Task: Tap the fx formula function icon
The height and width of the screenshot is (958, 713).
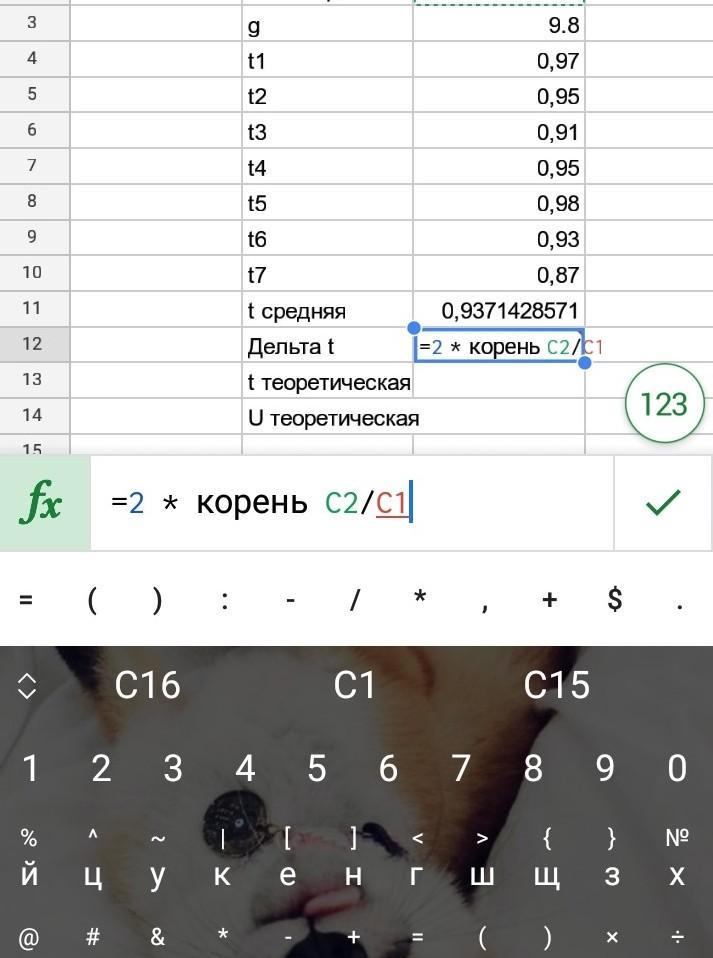Action: (44, 503)
